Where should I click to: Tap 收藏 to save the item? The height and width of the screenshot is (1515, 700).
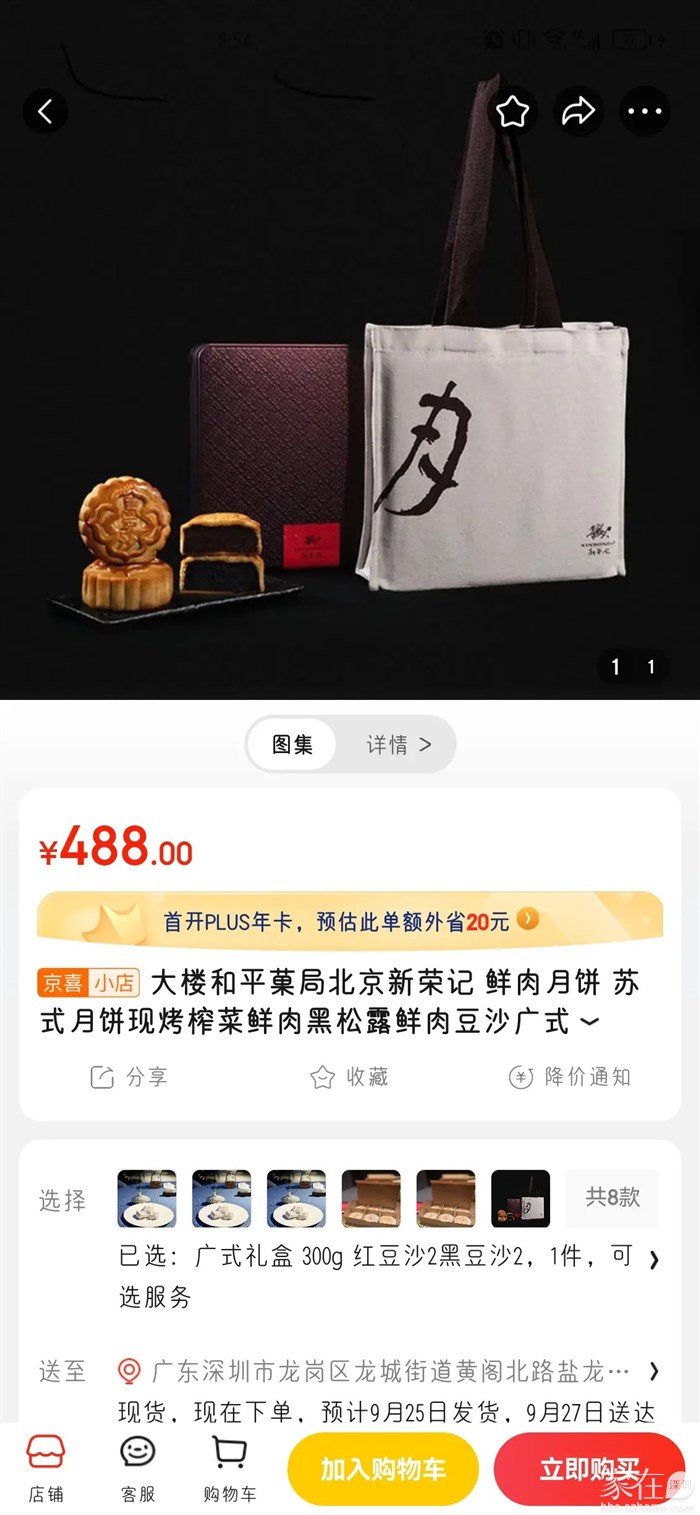349,1077
